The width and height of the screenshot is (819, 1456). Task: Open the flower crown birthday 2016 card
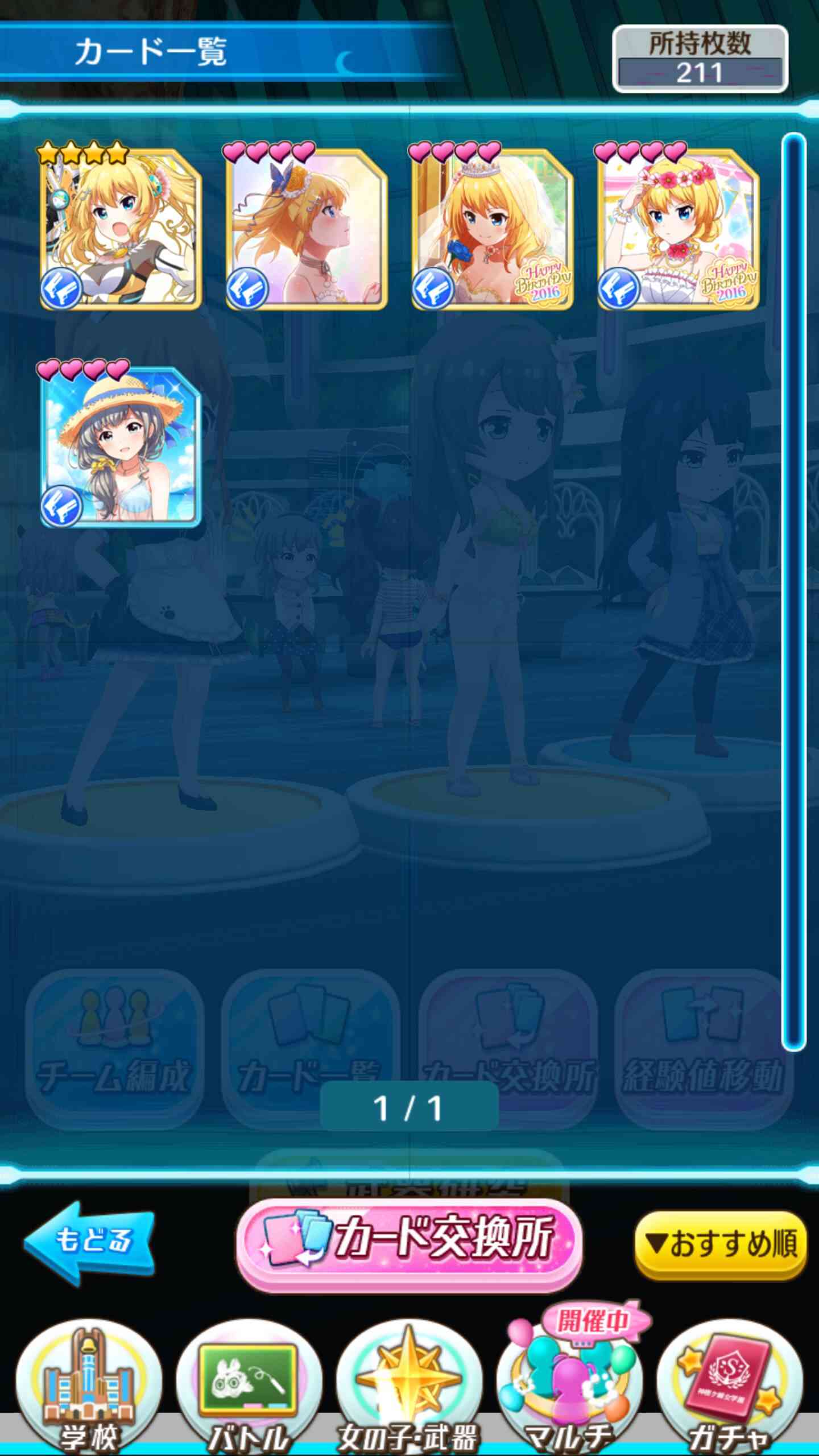[x=678, y=226]
